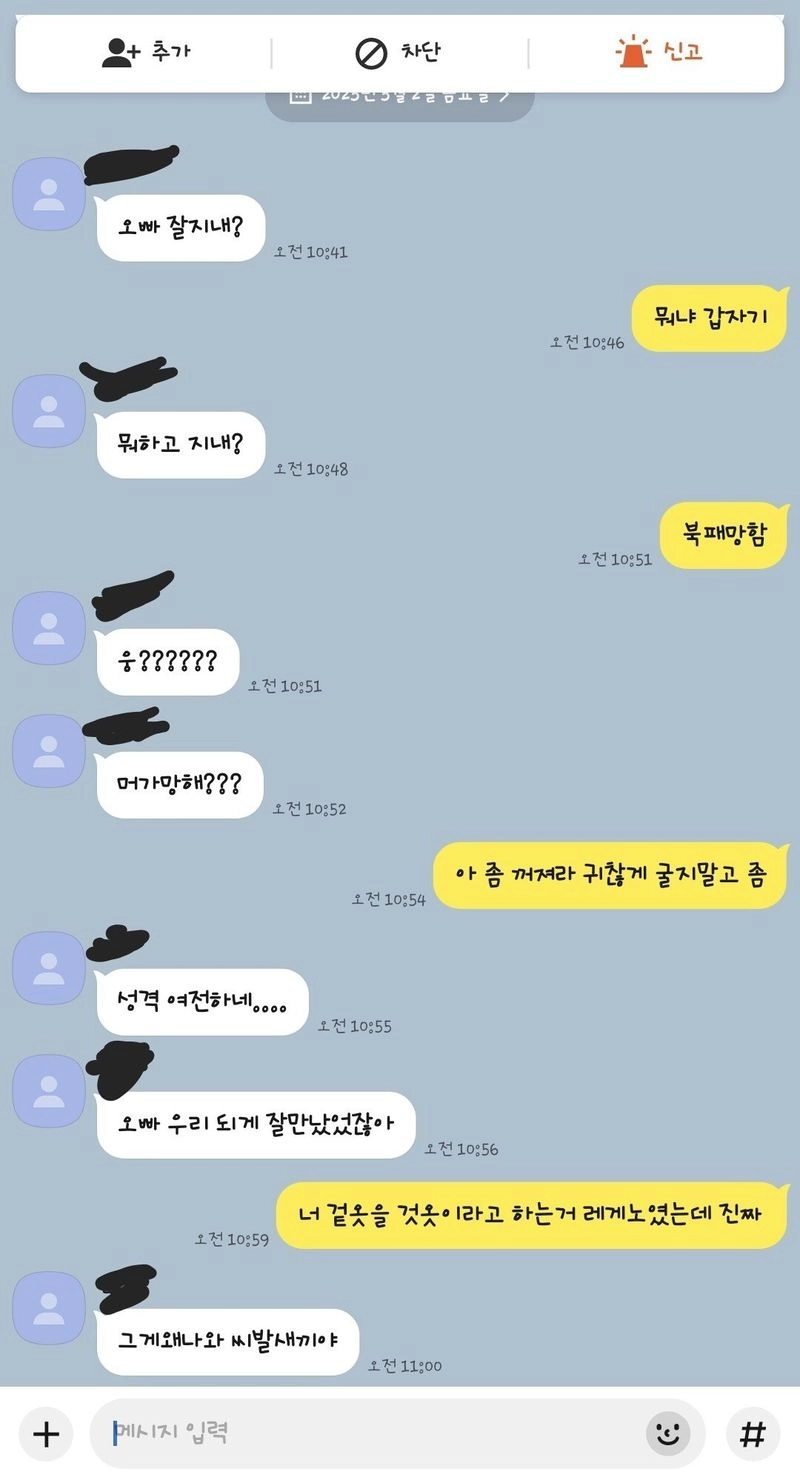Tap the topmost profile avatar

click(47, 193)
